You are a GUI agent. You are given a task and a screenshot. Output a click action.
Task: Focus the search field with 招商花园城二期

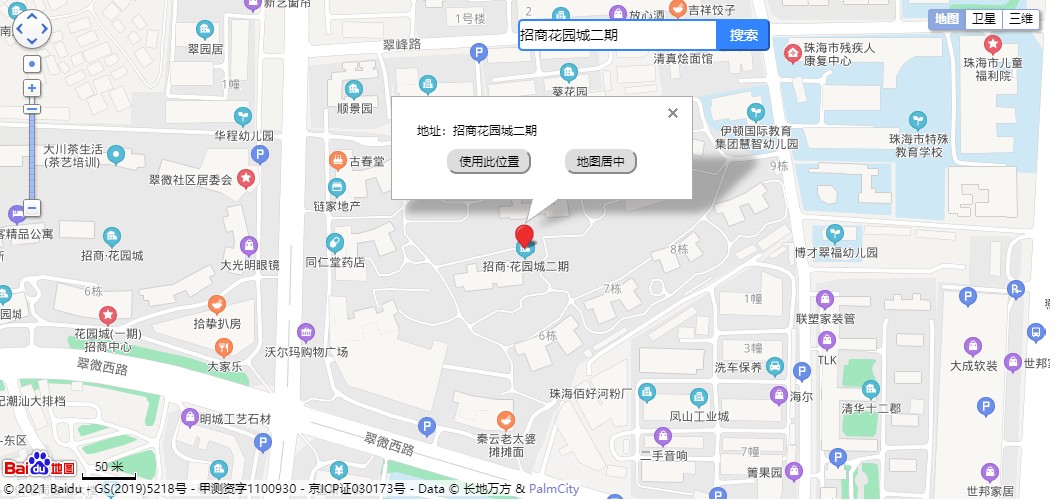pos(617,35)
